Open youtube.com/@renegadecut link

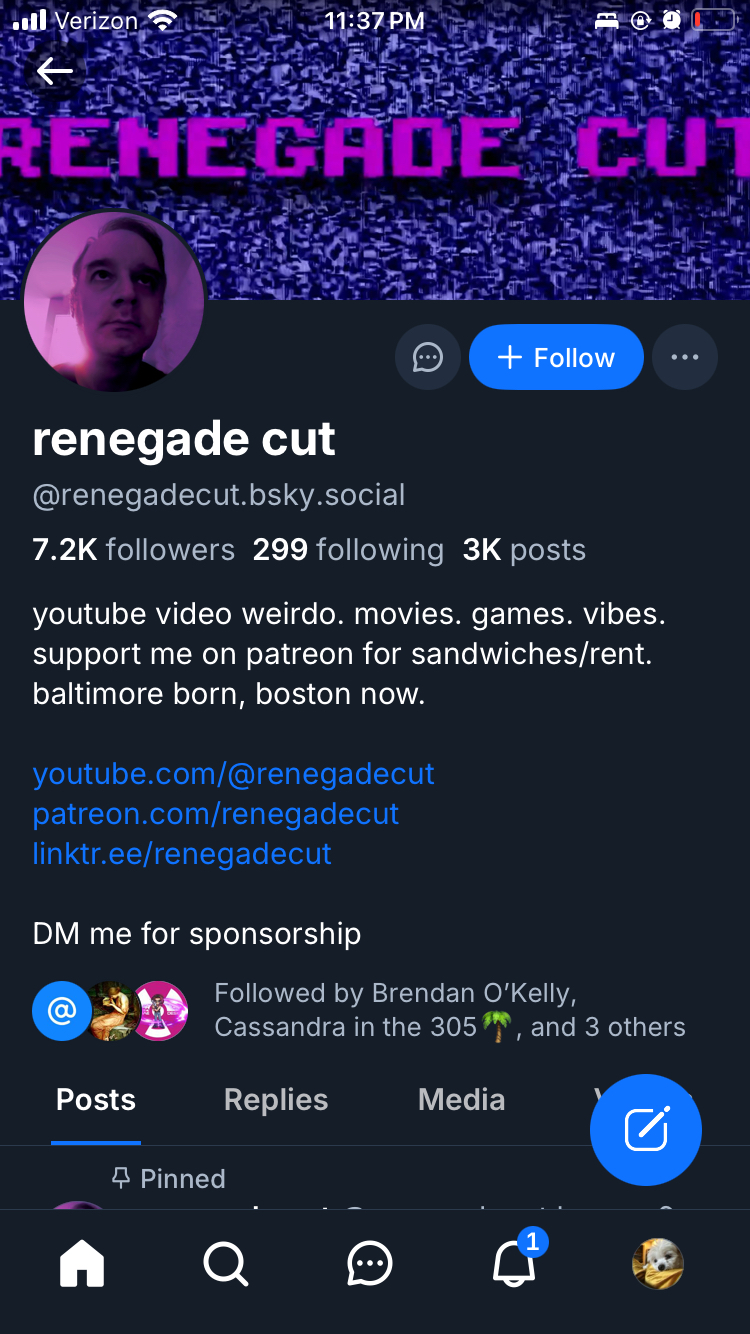pos(233,774)
